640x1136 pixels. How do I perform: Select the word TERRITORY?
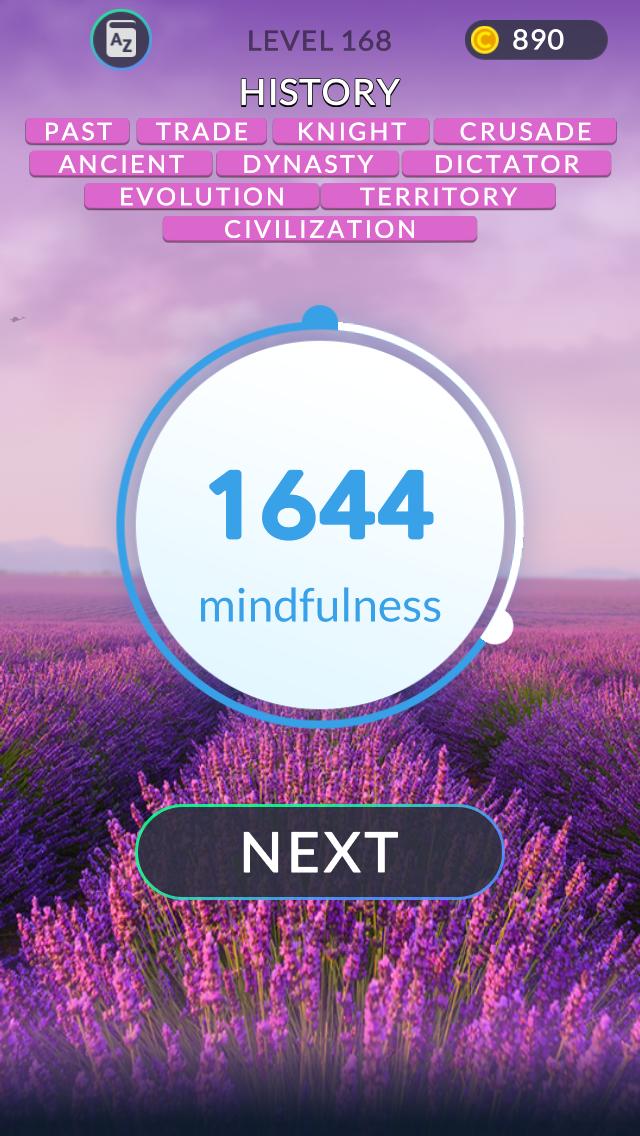(x=438, y=197)
